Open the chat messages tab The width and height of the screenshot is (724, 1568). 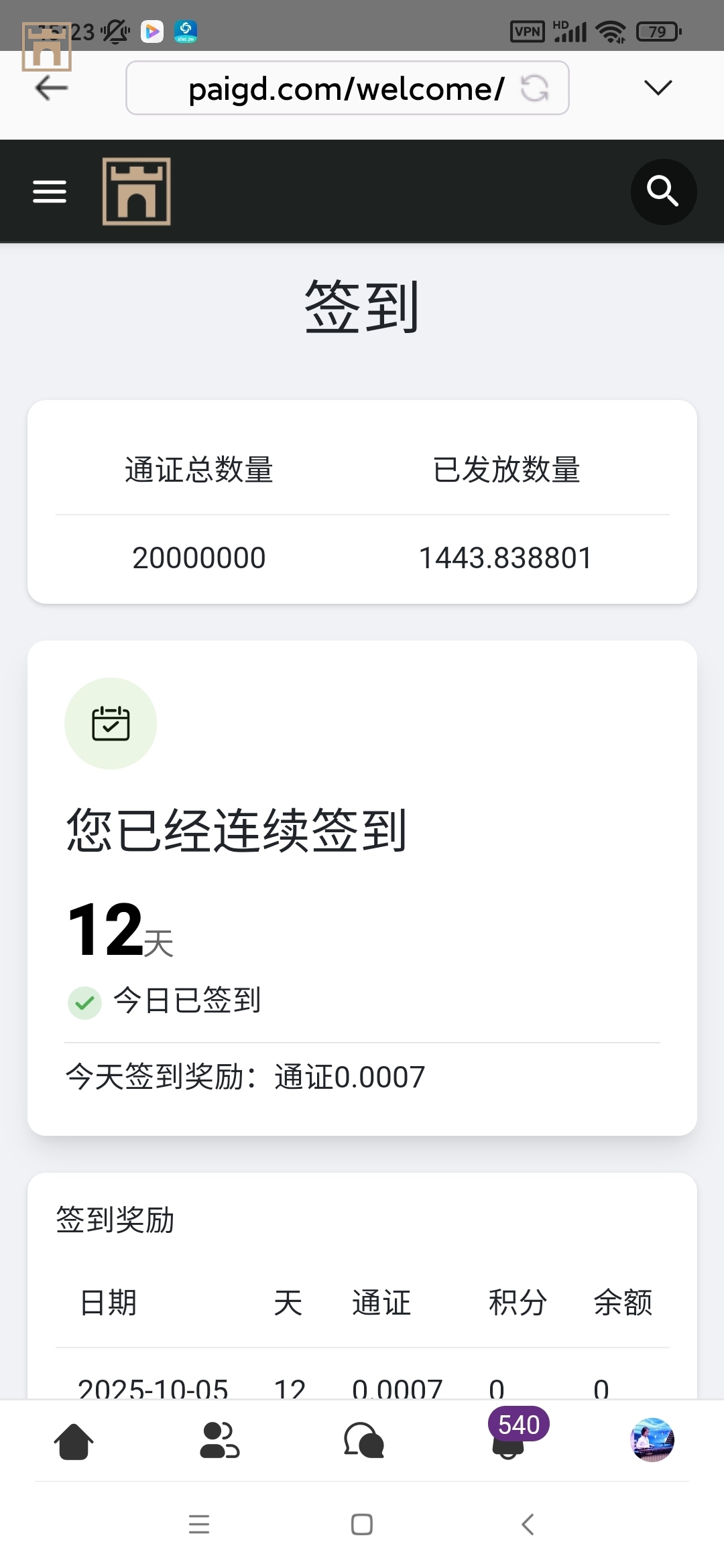(x=363, y=1441)
